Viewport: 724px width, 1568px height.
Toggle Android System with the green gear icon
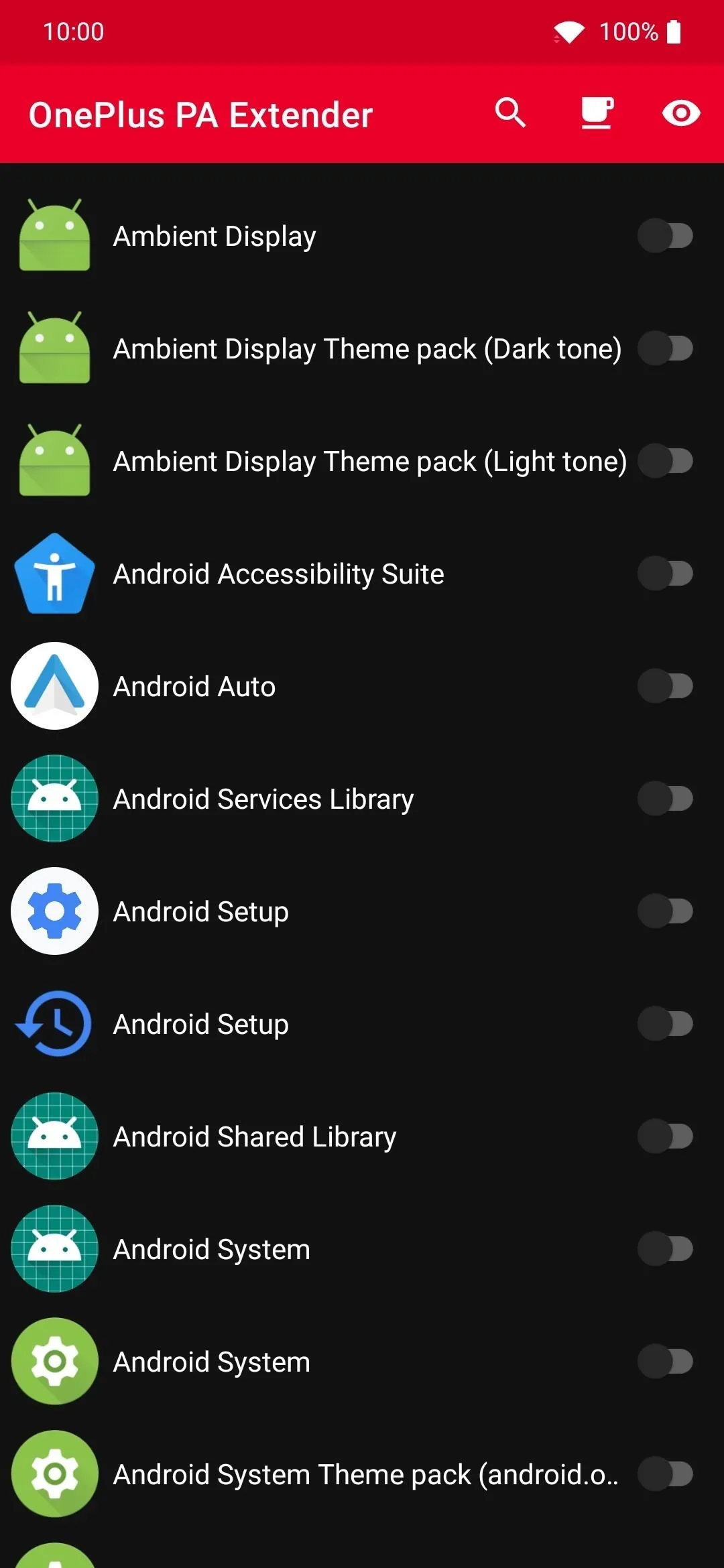click(x=665, y=1362)
